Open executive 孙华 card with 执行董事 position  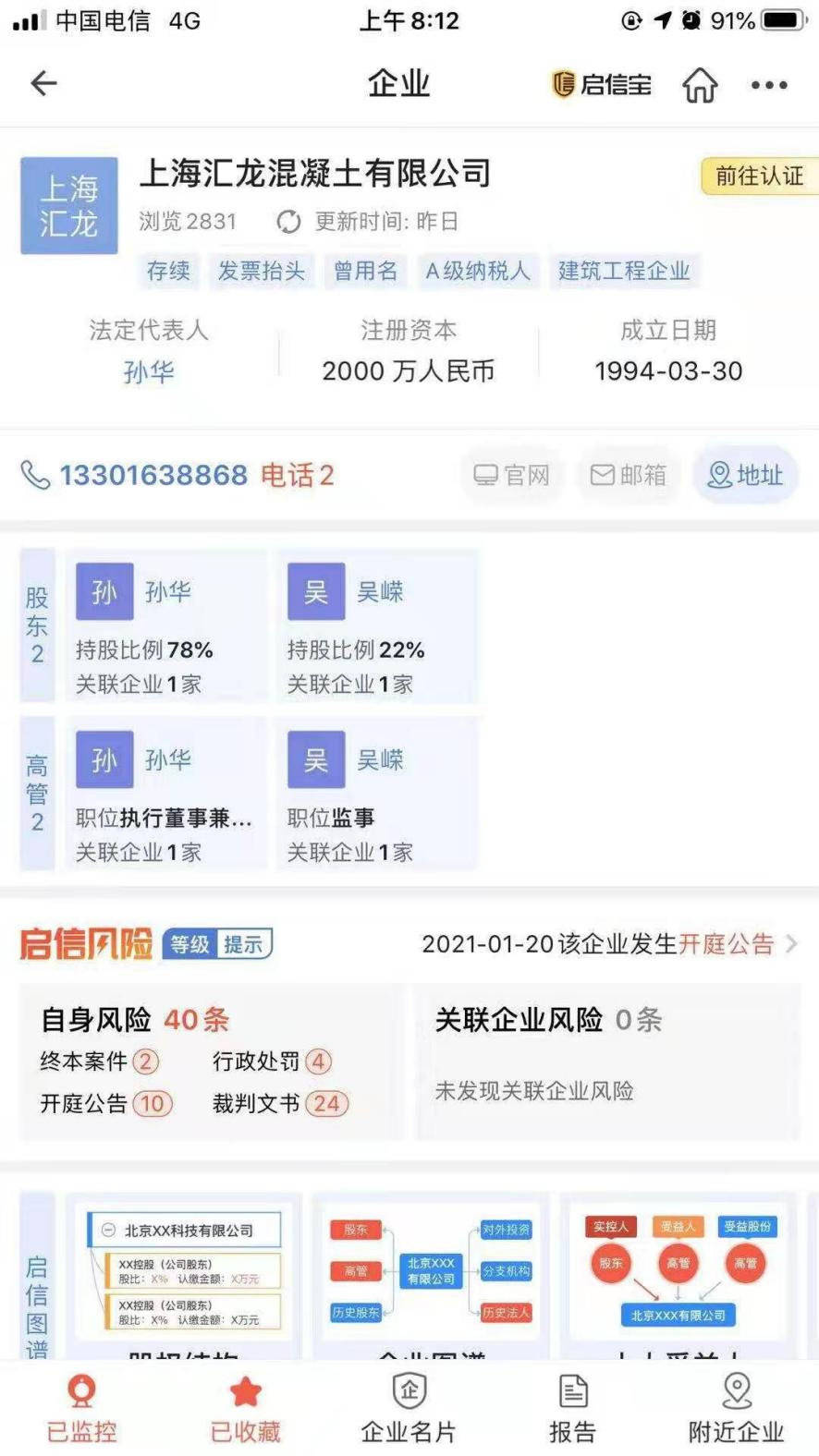pyautogui.click(x=165, y=794)
